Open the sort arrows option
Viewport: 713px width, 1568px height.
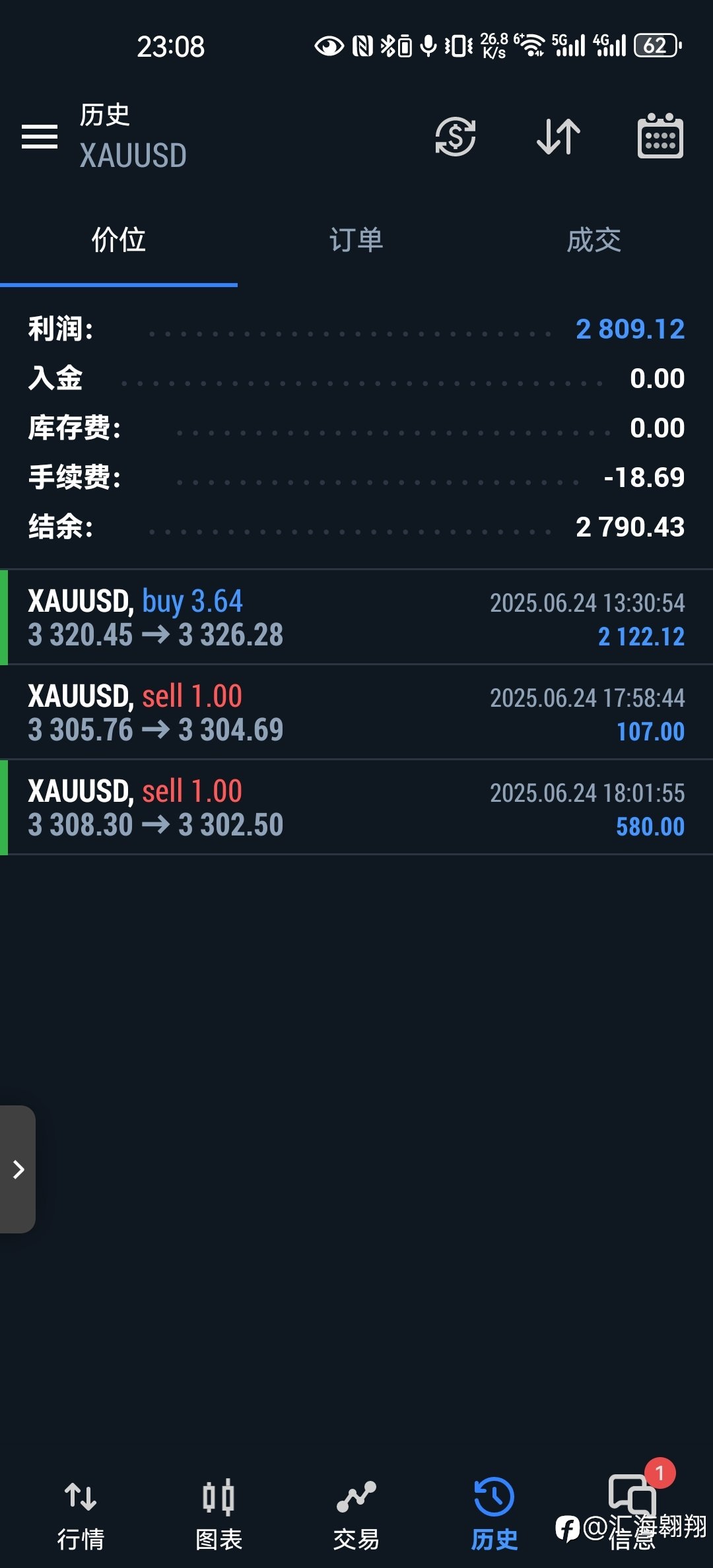559,137
